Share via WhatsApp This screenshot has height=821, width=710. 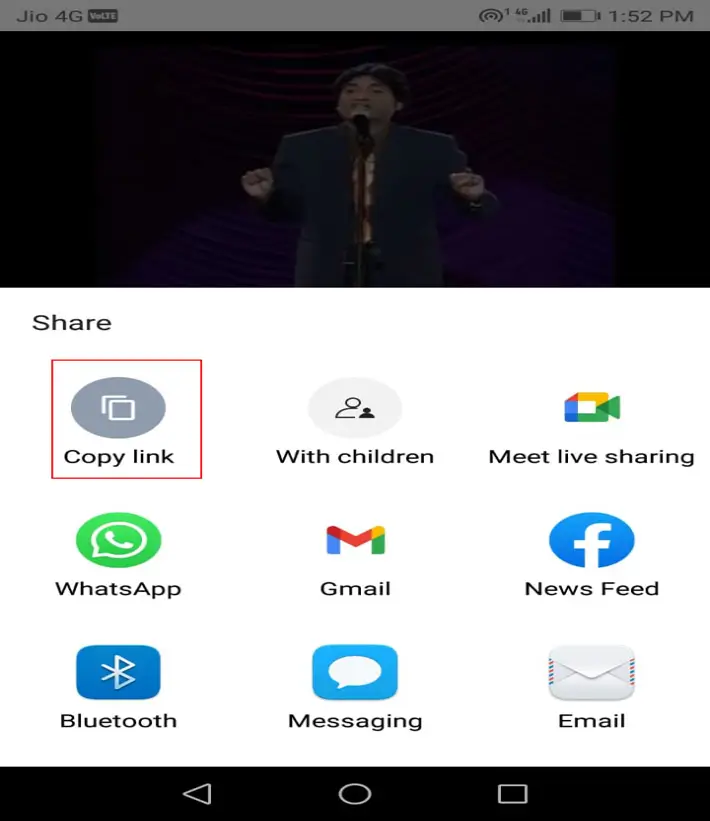118,541
